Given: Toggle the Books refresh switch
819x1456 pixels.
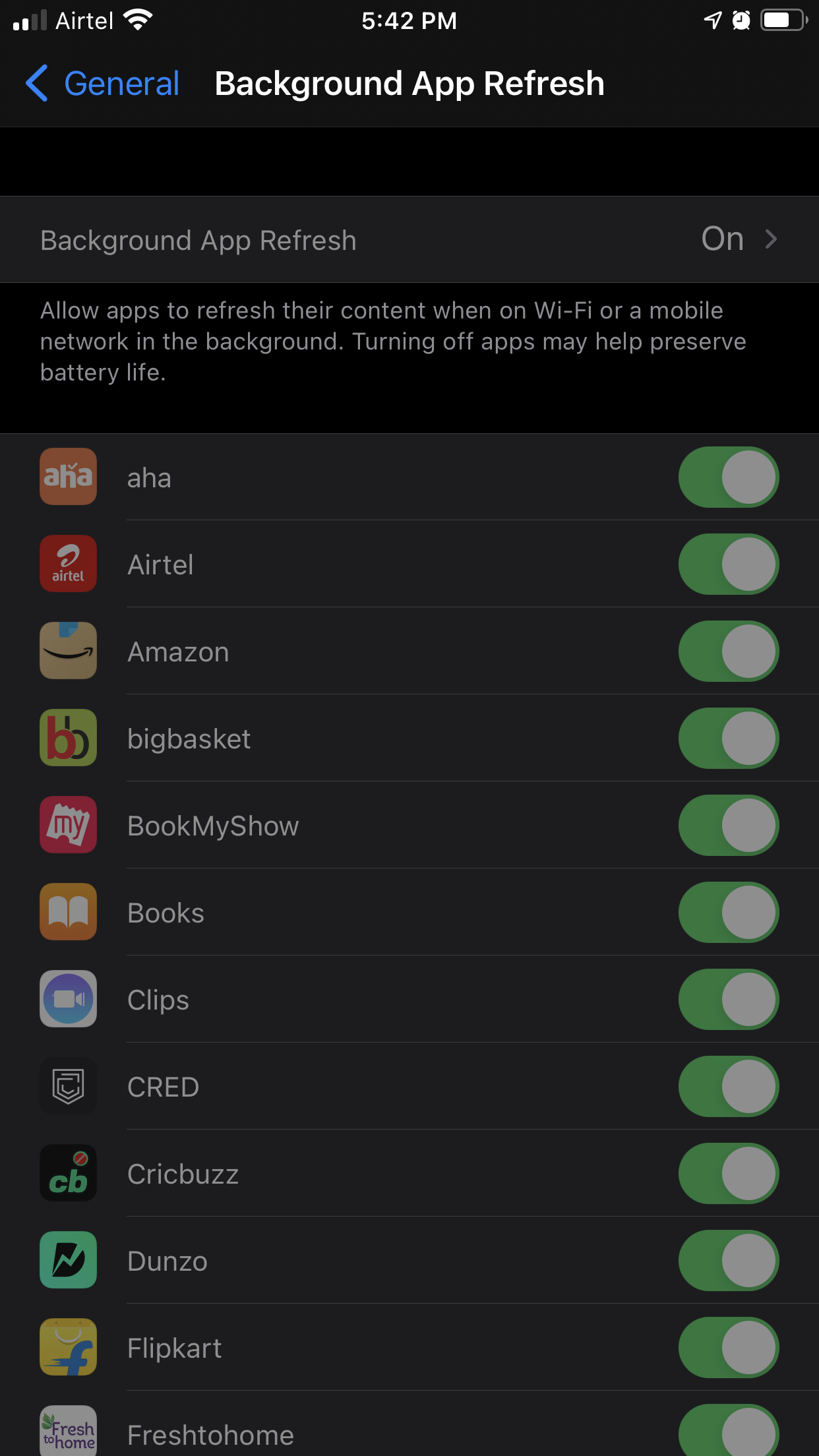Looking at the screenshot, I should (x=728, y=913).
